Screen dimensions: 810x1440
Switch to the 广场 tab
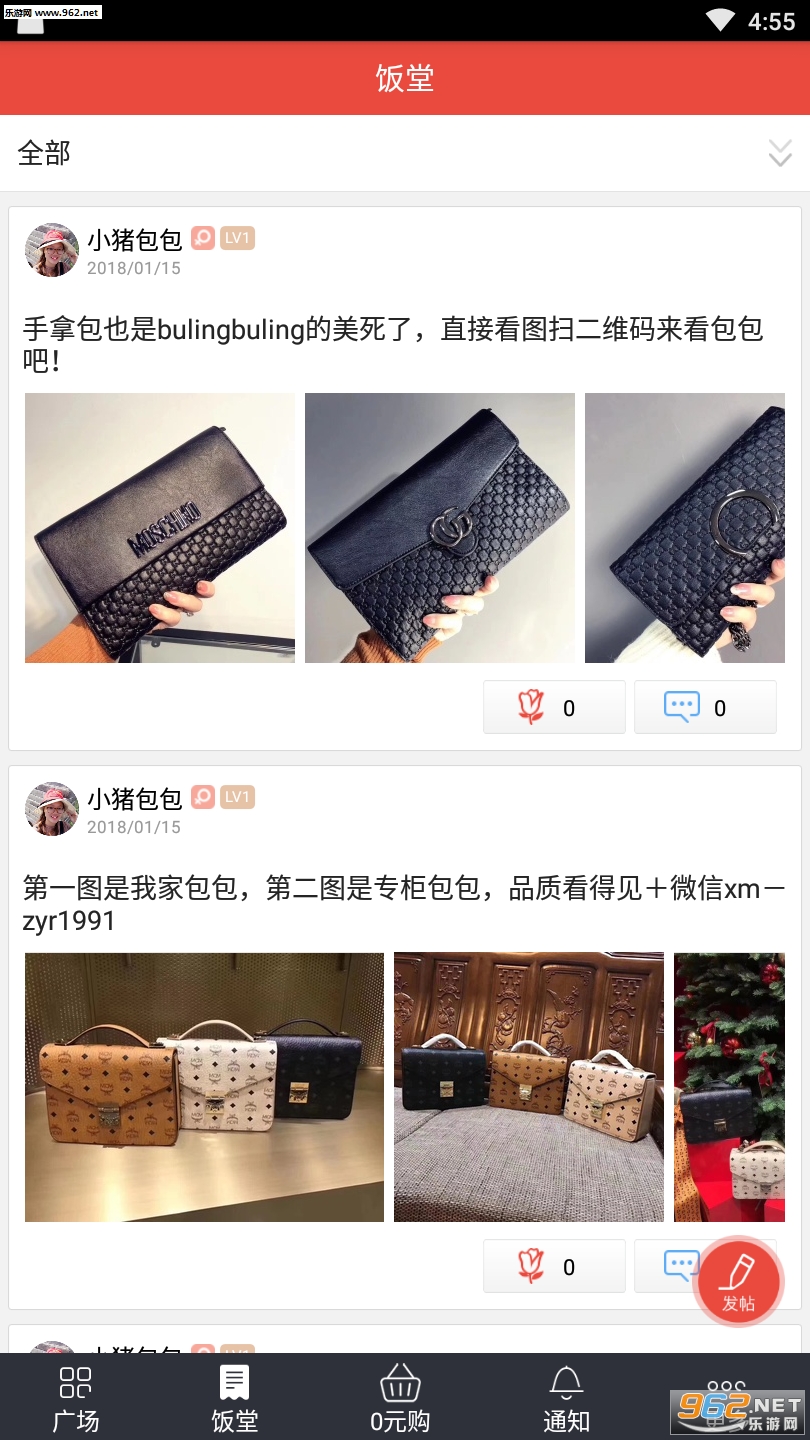pyautogui.click(x=76, y=1398)
